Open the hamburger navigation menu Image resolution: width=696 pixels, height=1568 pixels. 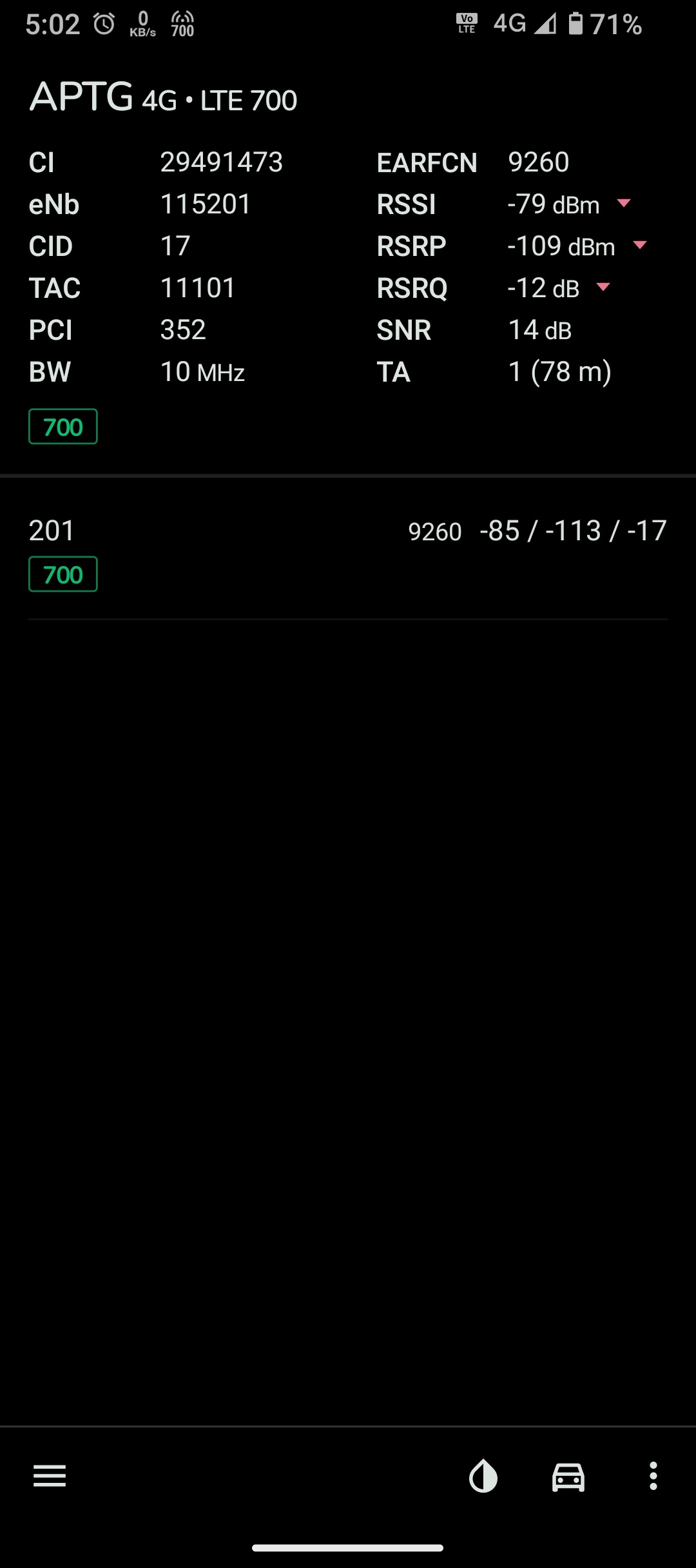click(x=50, y=1476)
